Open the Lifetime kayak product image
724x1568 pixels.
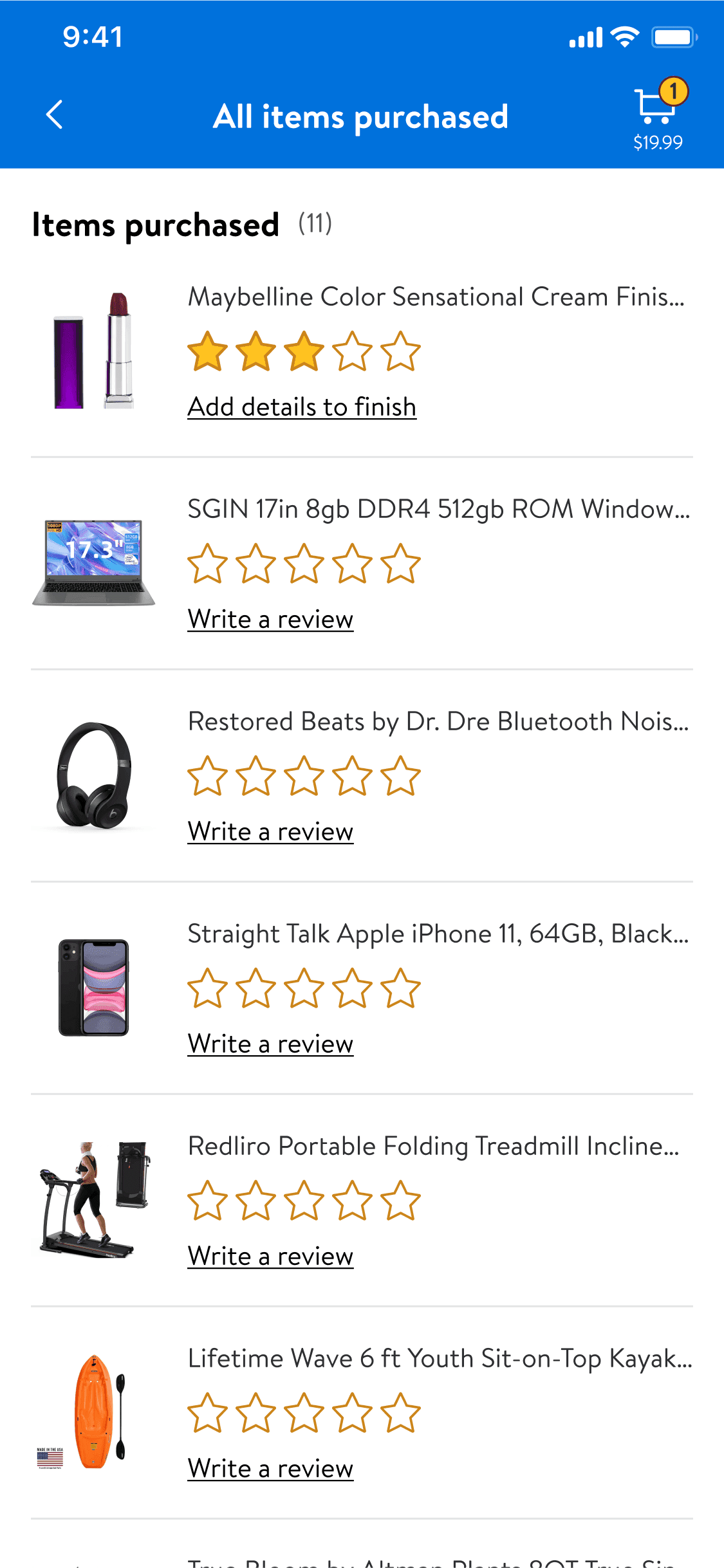tap(94, 1412)
